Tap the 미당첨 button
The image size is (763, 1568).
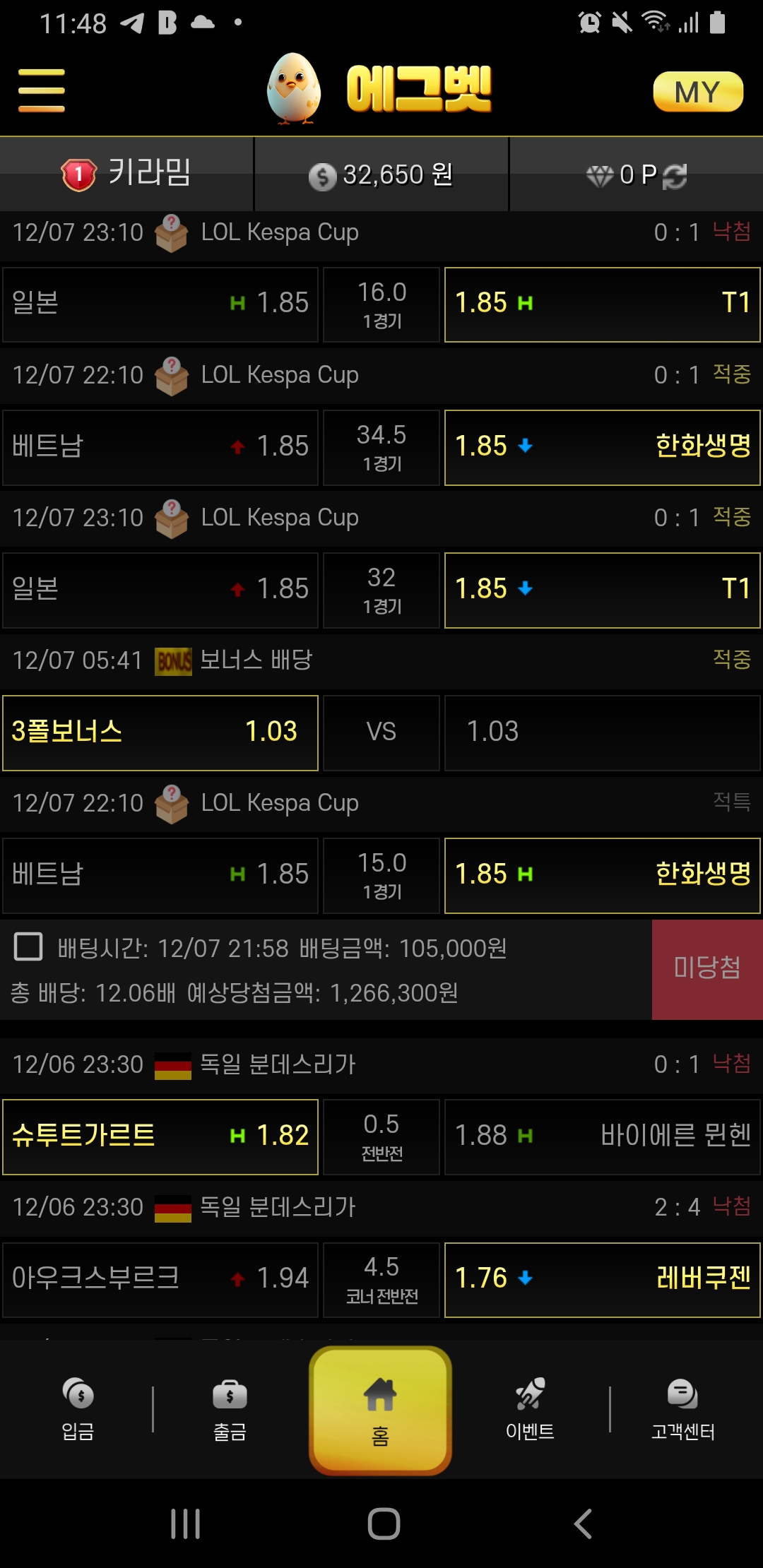[706, 969]
